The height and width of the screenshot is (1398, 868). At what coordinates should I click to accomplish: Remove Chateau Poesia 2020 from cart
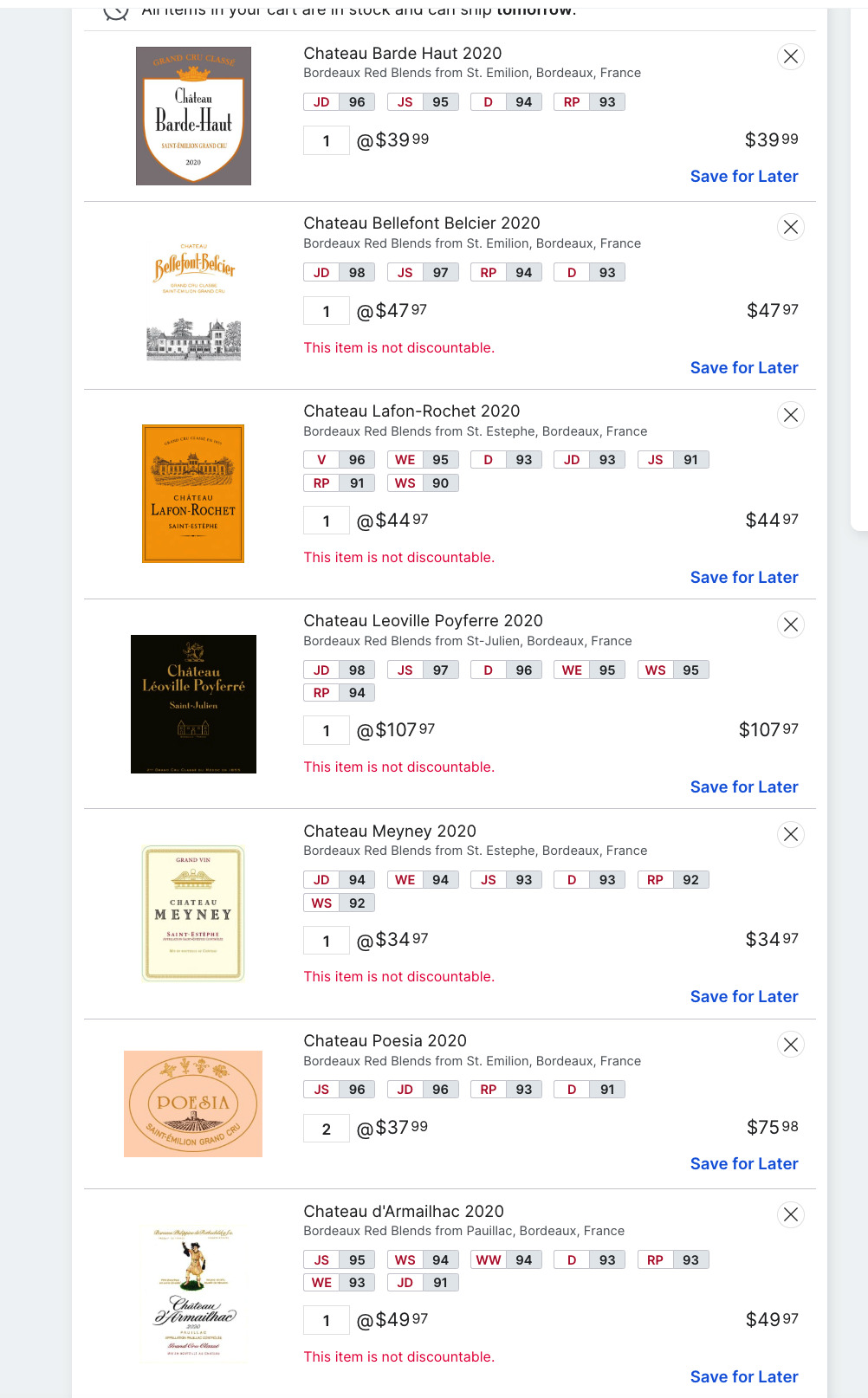pos(790,1045)
